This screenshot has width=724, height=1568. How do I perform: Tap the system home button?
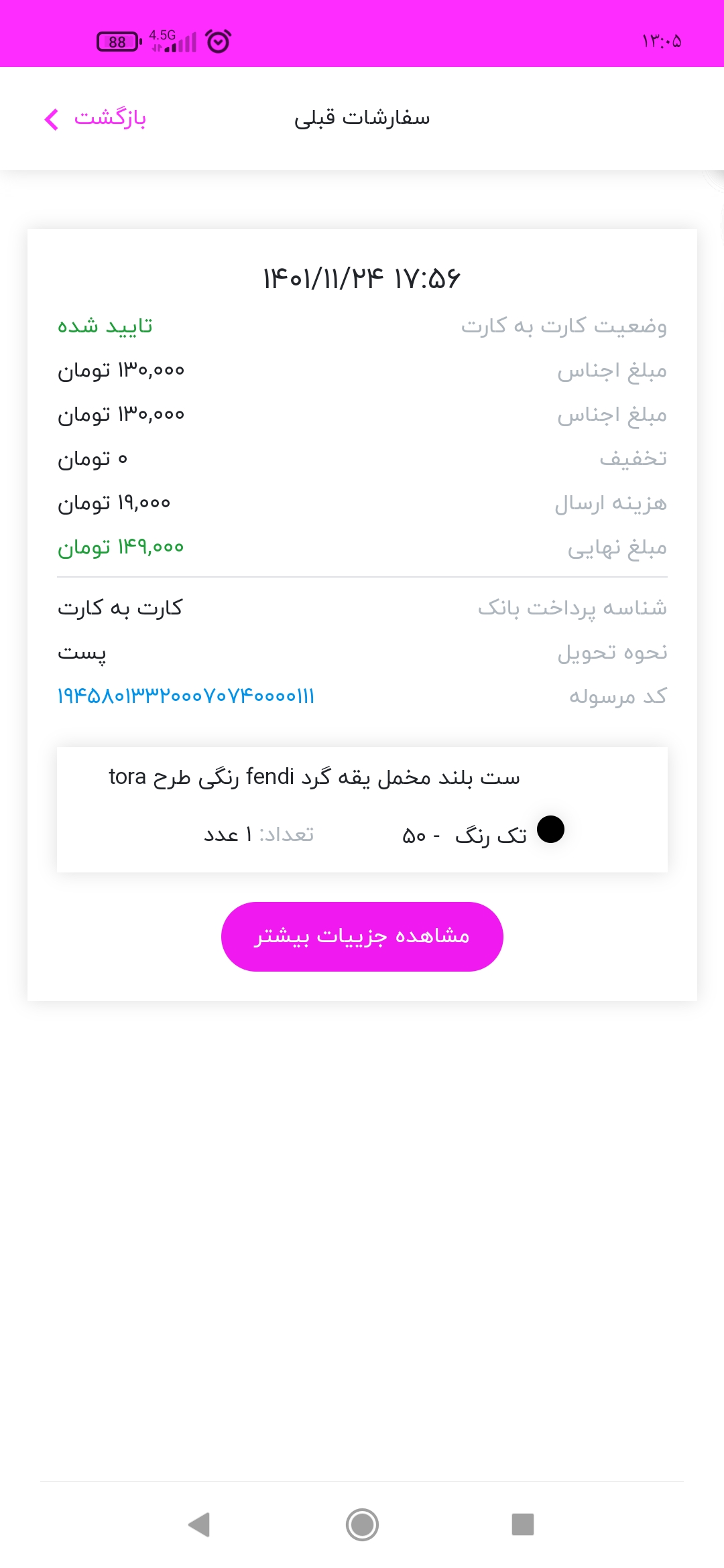362,1524
